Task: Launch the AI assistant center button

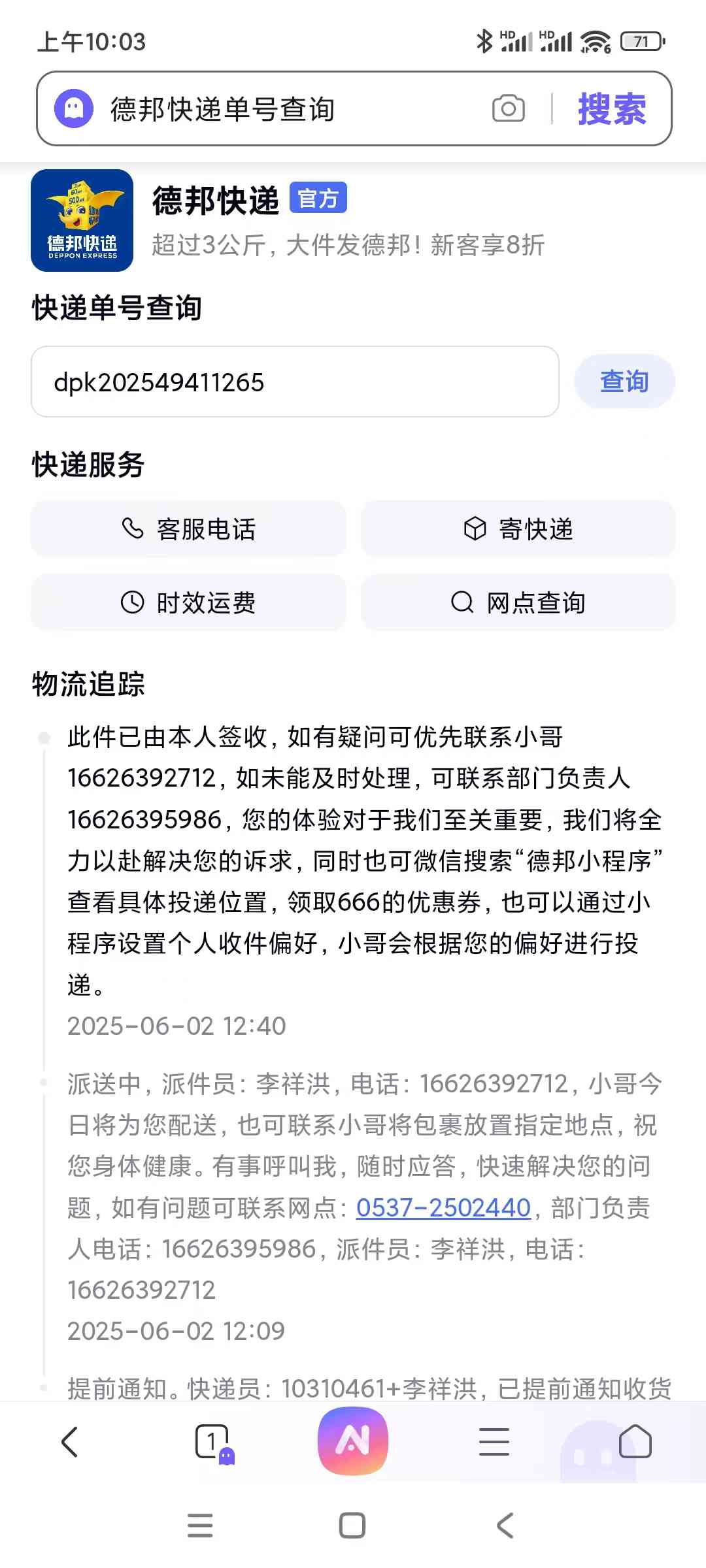Action: click(353, 1441)
